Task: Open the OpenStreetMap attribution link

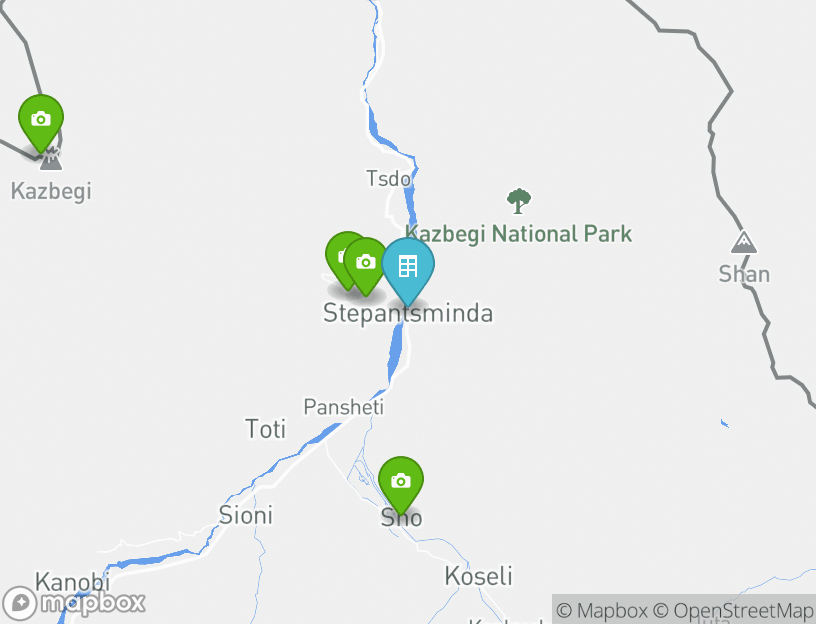Action: click(733, 610)
